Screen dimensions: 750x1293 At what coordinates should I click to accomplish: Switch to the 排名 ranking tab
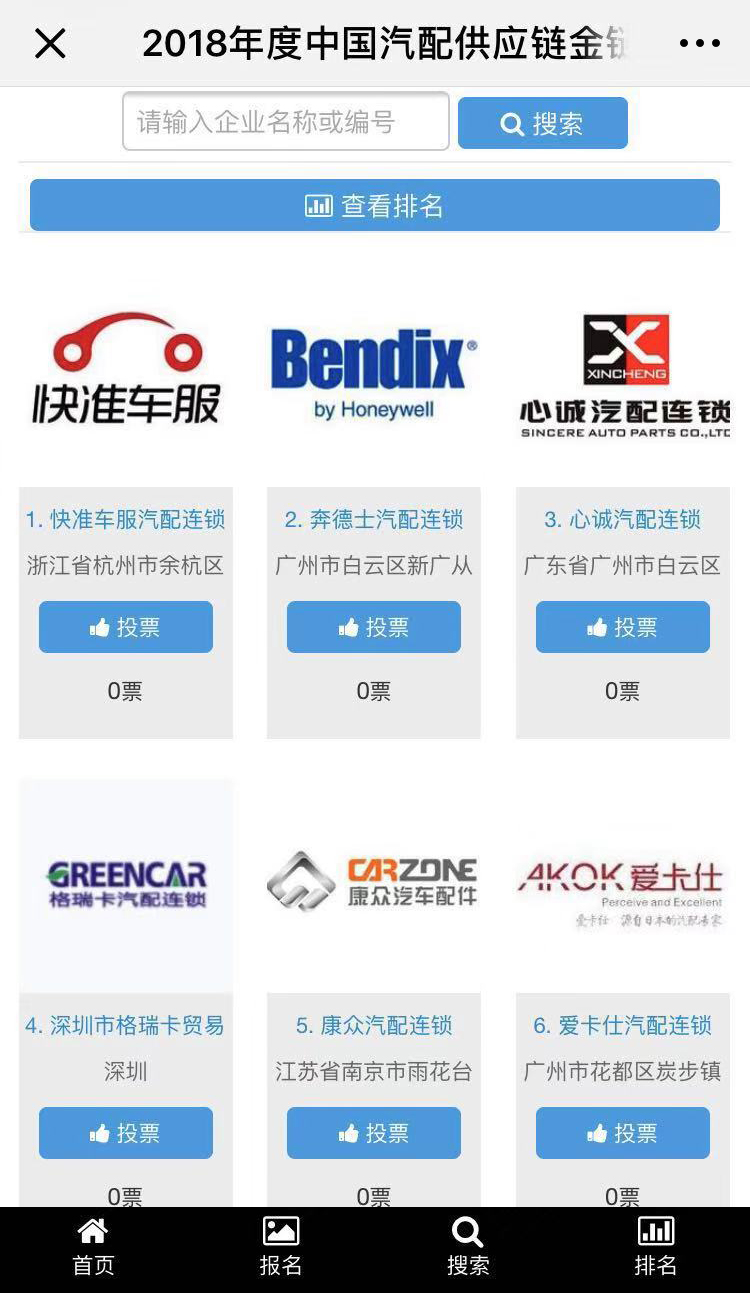656,1247
